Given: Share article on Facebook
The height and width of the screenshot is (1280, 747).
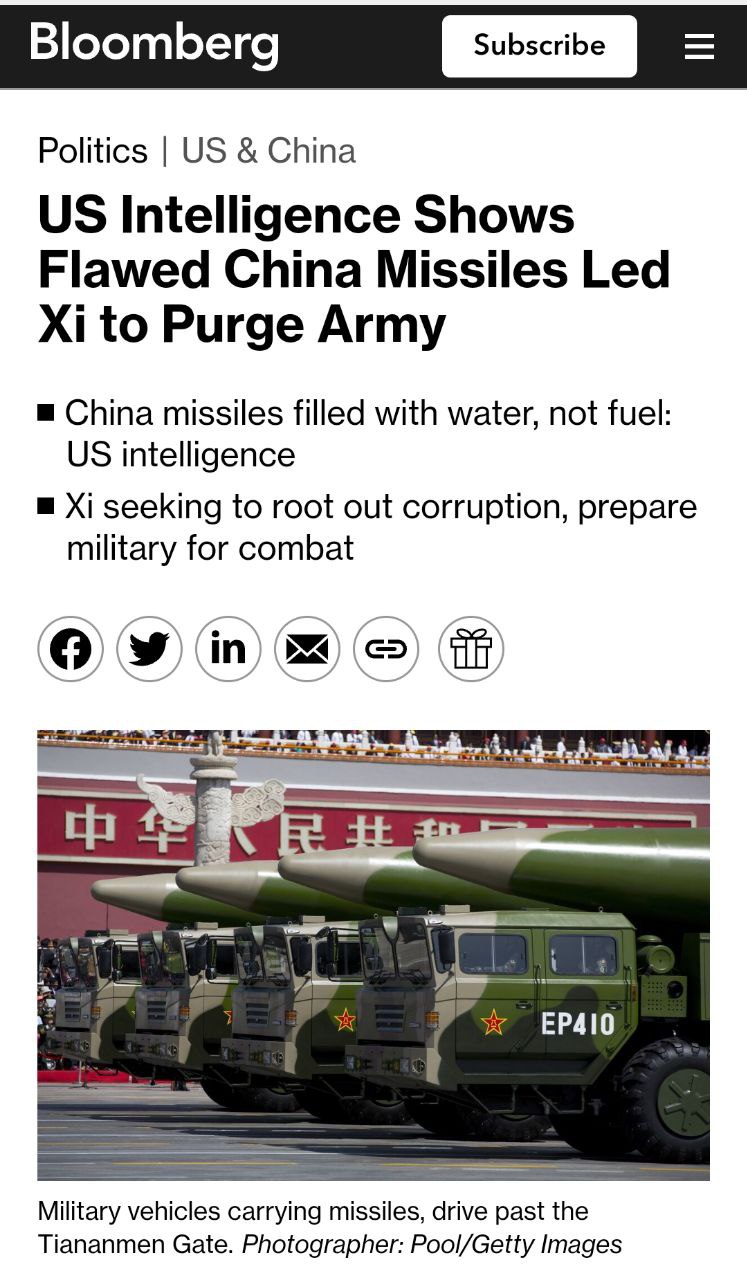Looking at the screenshot, I should (x=70, y=650).
